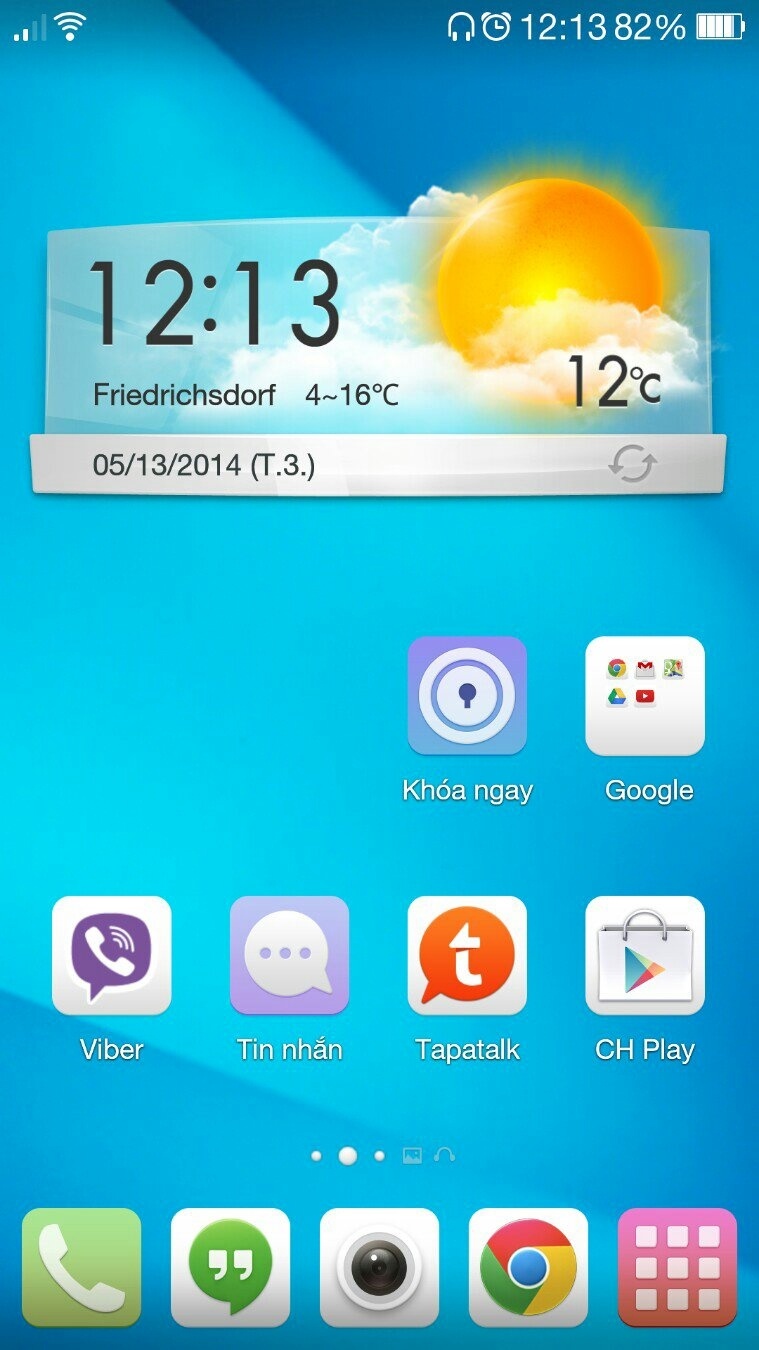Open the Camera app
The height and width of the screenshot is (1350, 759).
coord(379,1267)
